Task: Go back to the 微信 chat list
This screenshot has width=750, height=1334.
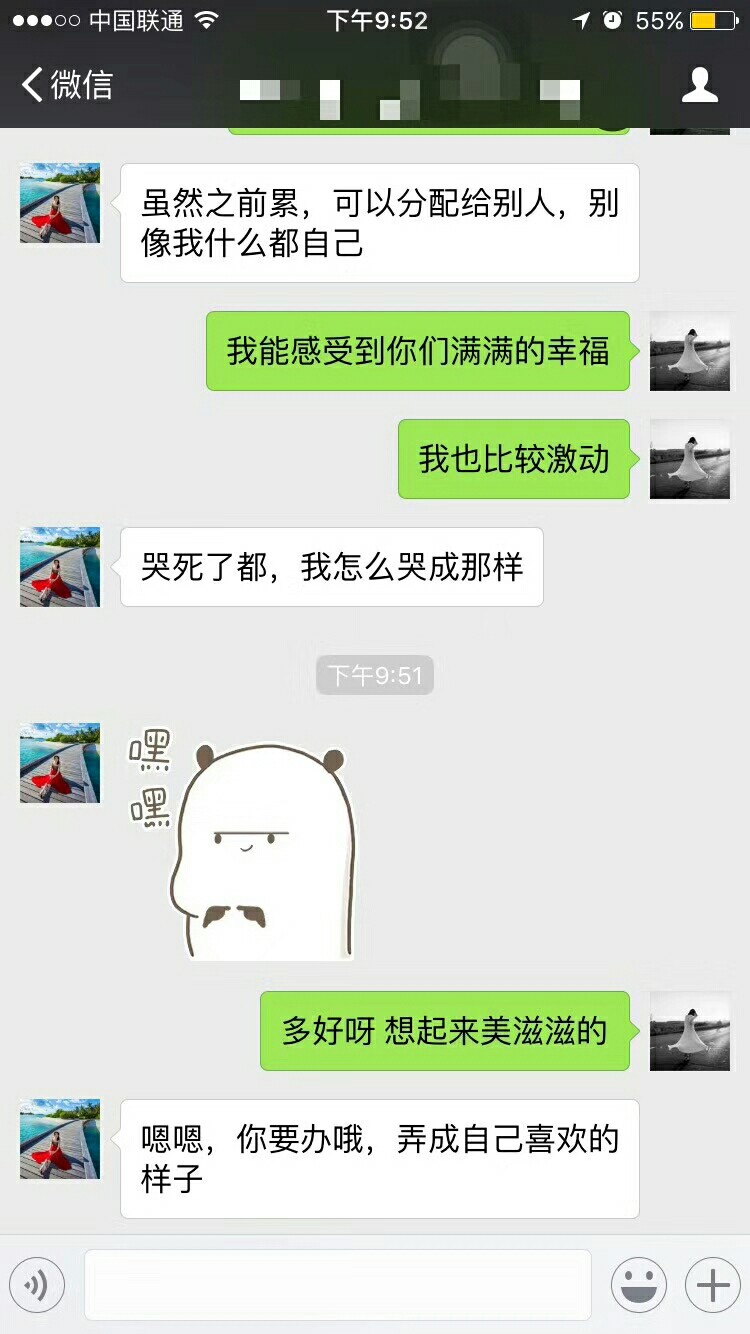Action: pyautogui.click(x=66, y=85)
